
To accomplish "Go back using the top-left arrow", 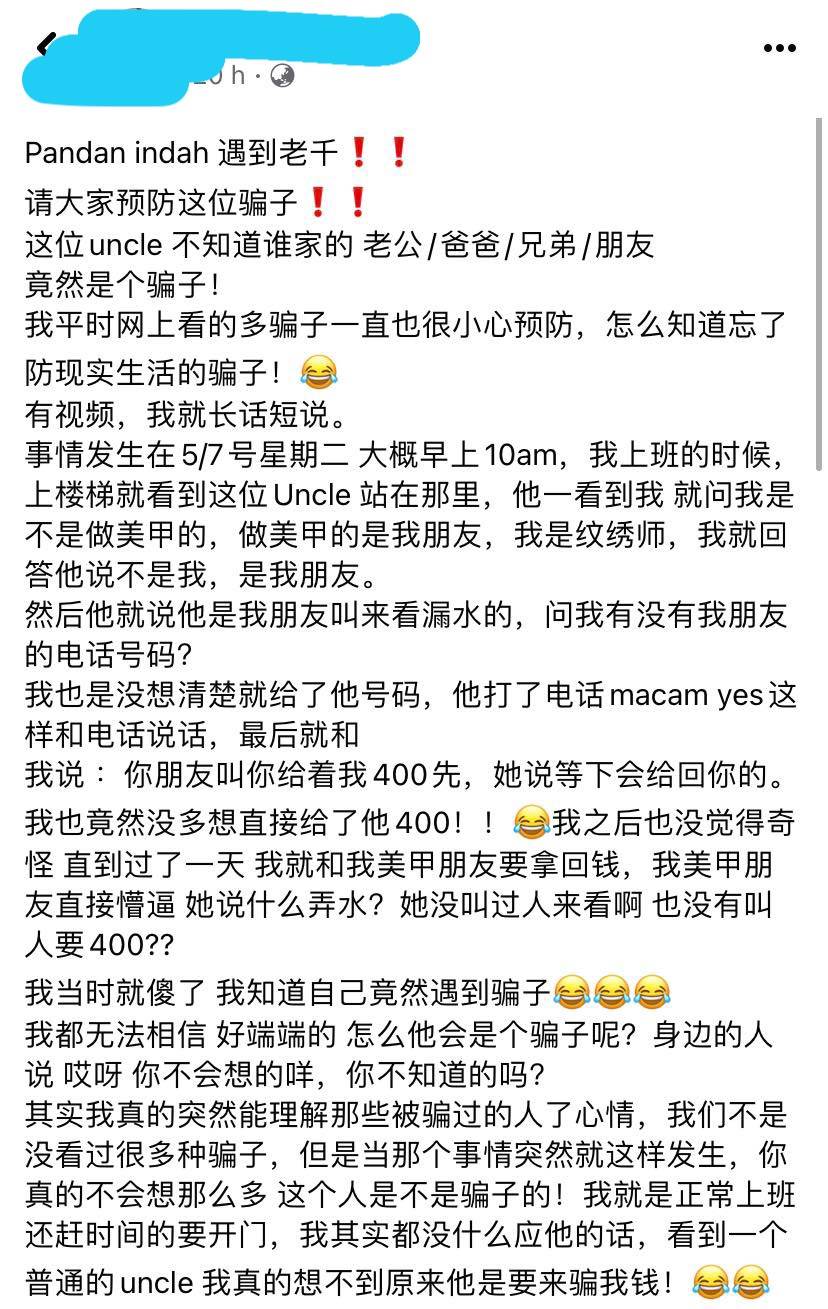I will pos(45,46).
